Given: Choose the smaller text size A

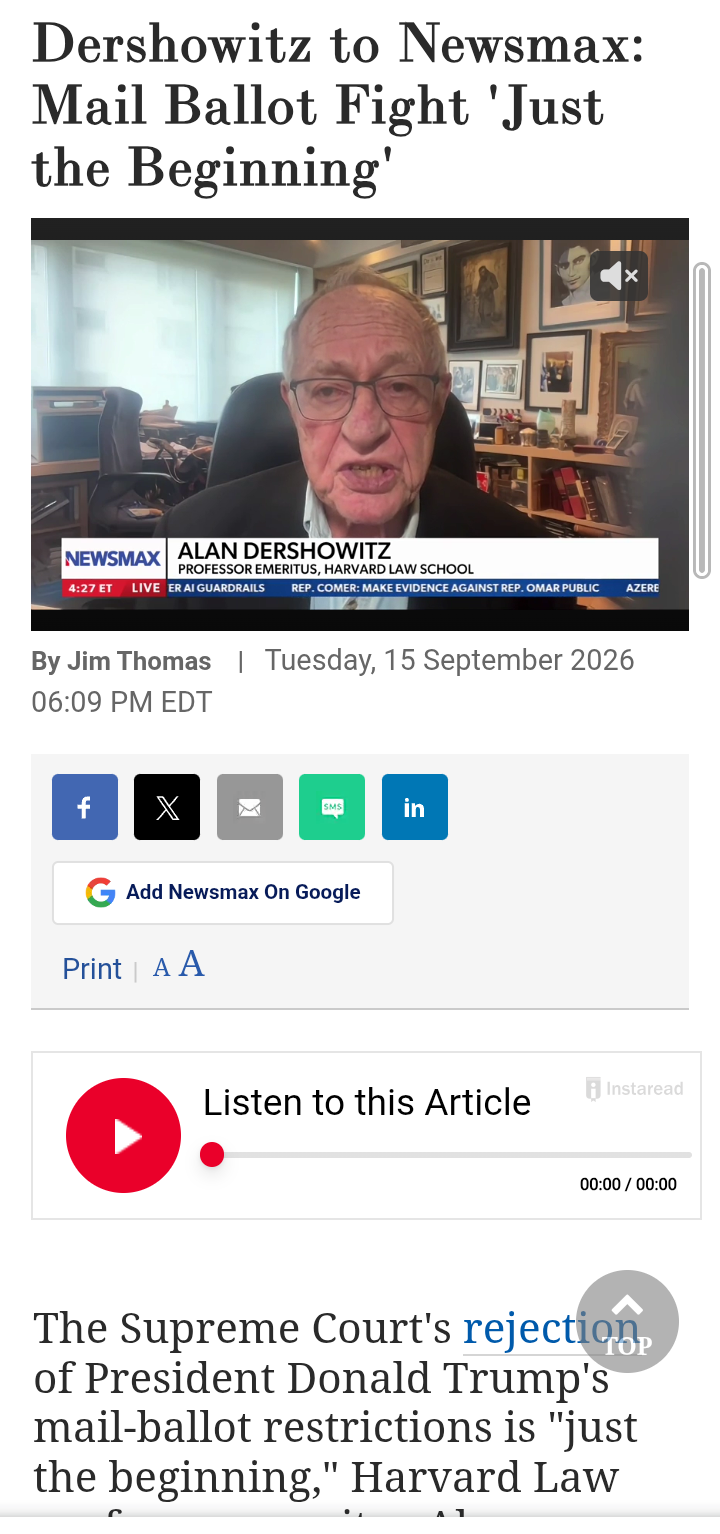Looking at the screenshot, I should coord(161,968).
